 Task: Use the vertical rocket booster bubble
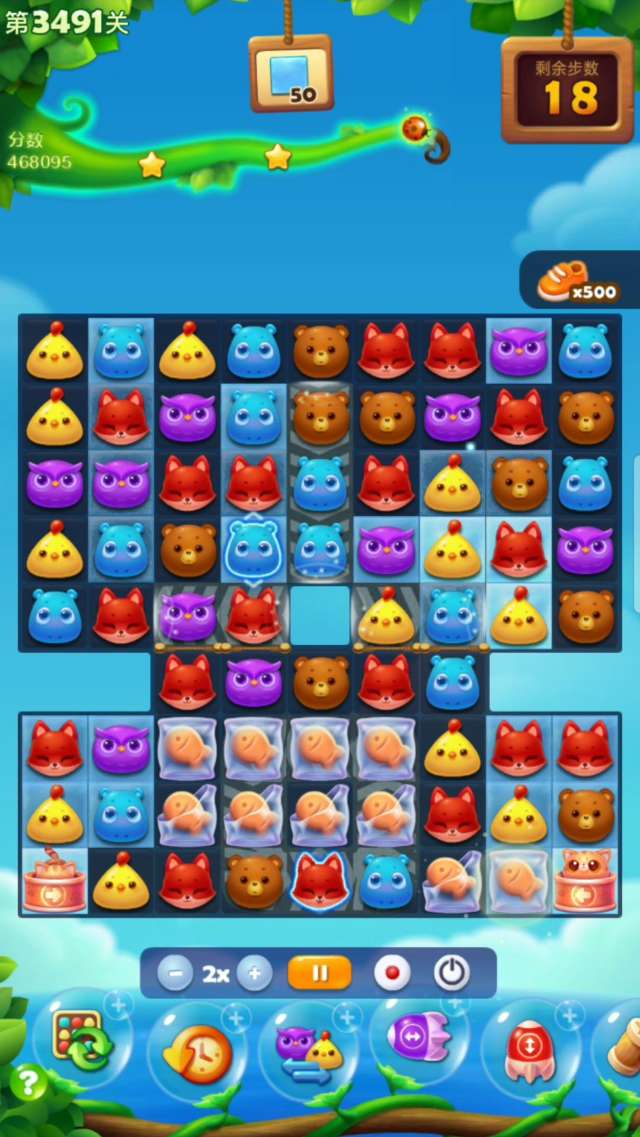click(x=528, y=1048)
